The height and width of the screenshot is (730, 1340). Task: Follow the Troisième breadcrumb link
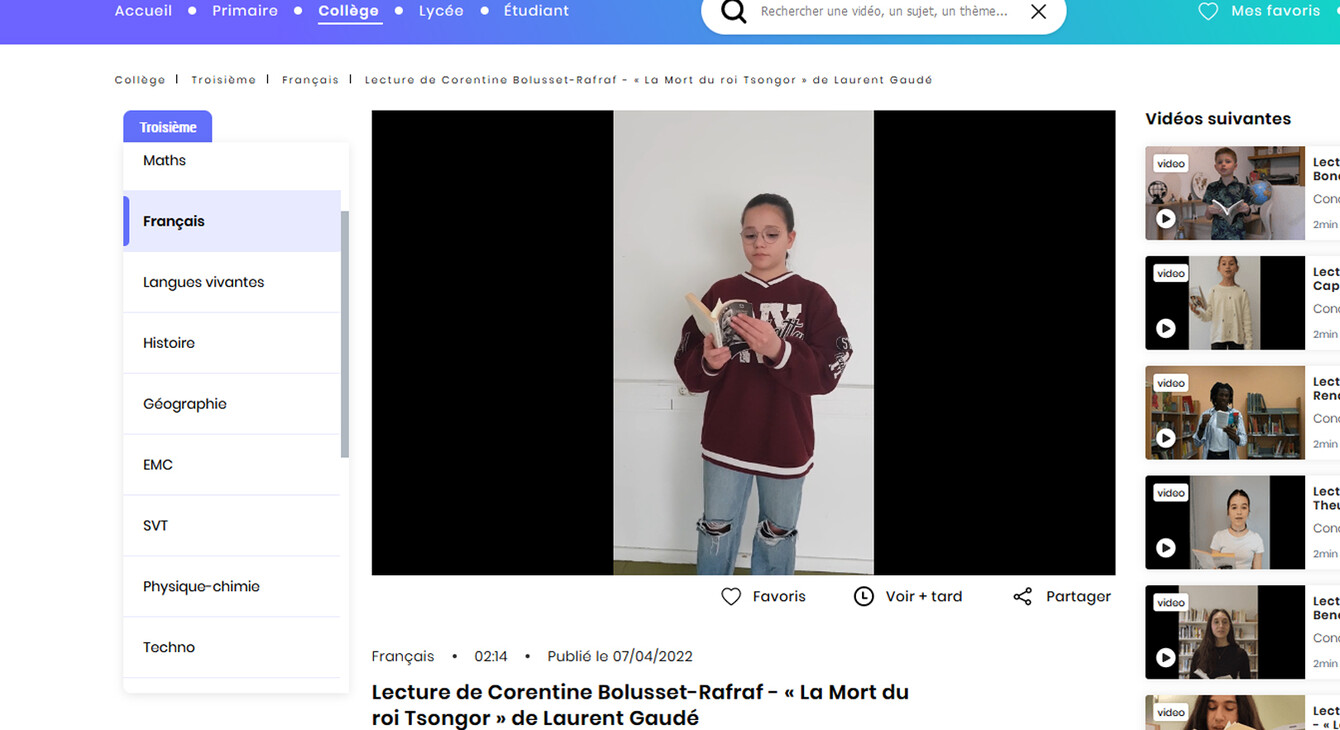223,80
